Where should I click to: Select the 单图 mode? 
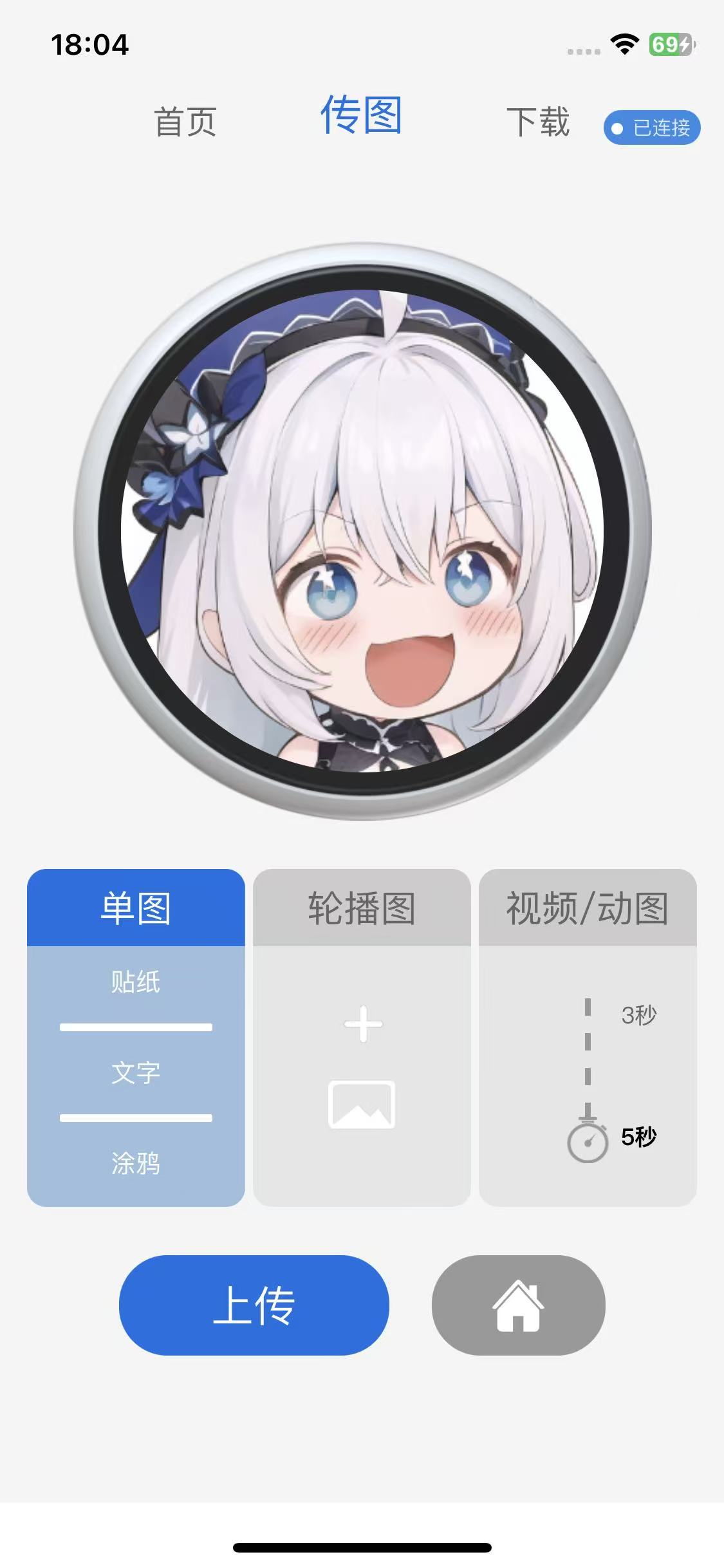coord(136,908)
